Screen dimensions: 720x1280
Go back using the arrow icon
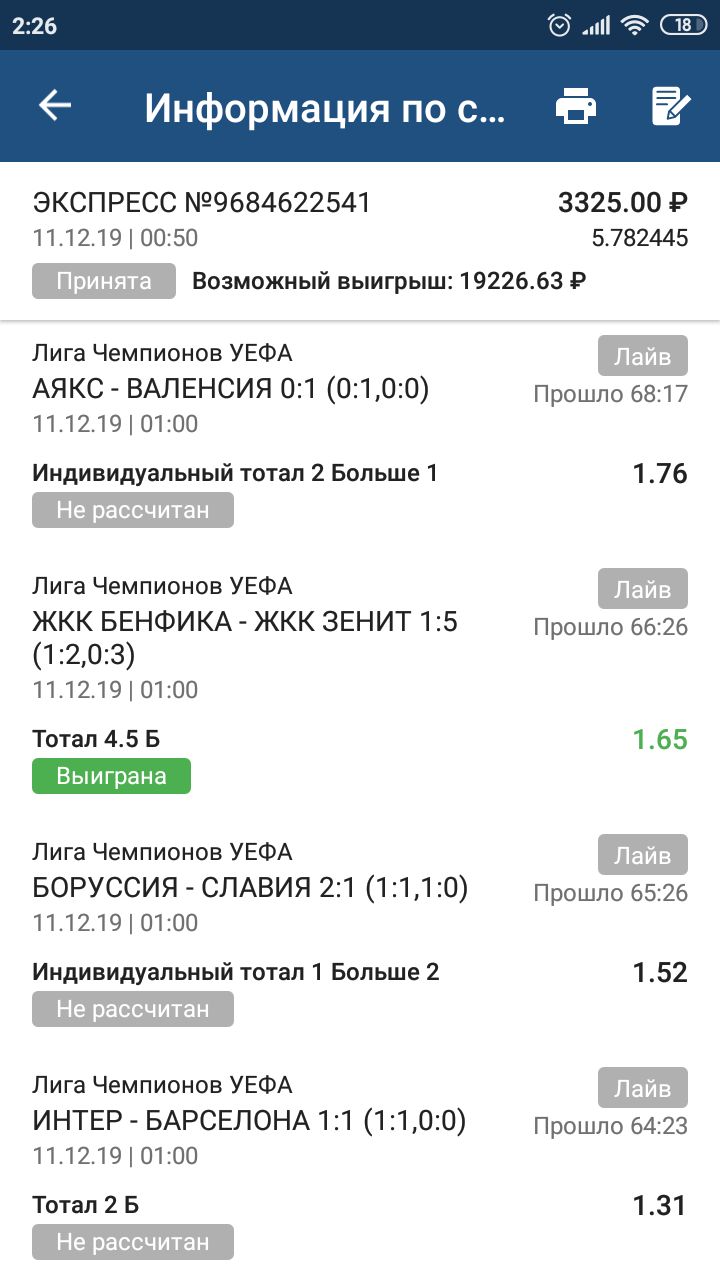coord(55,106)
